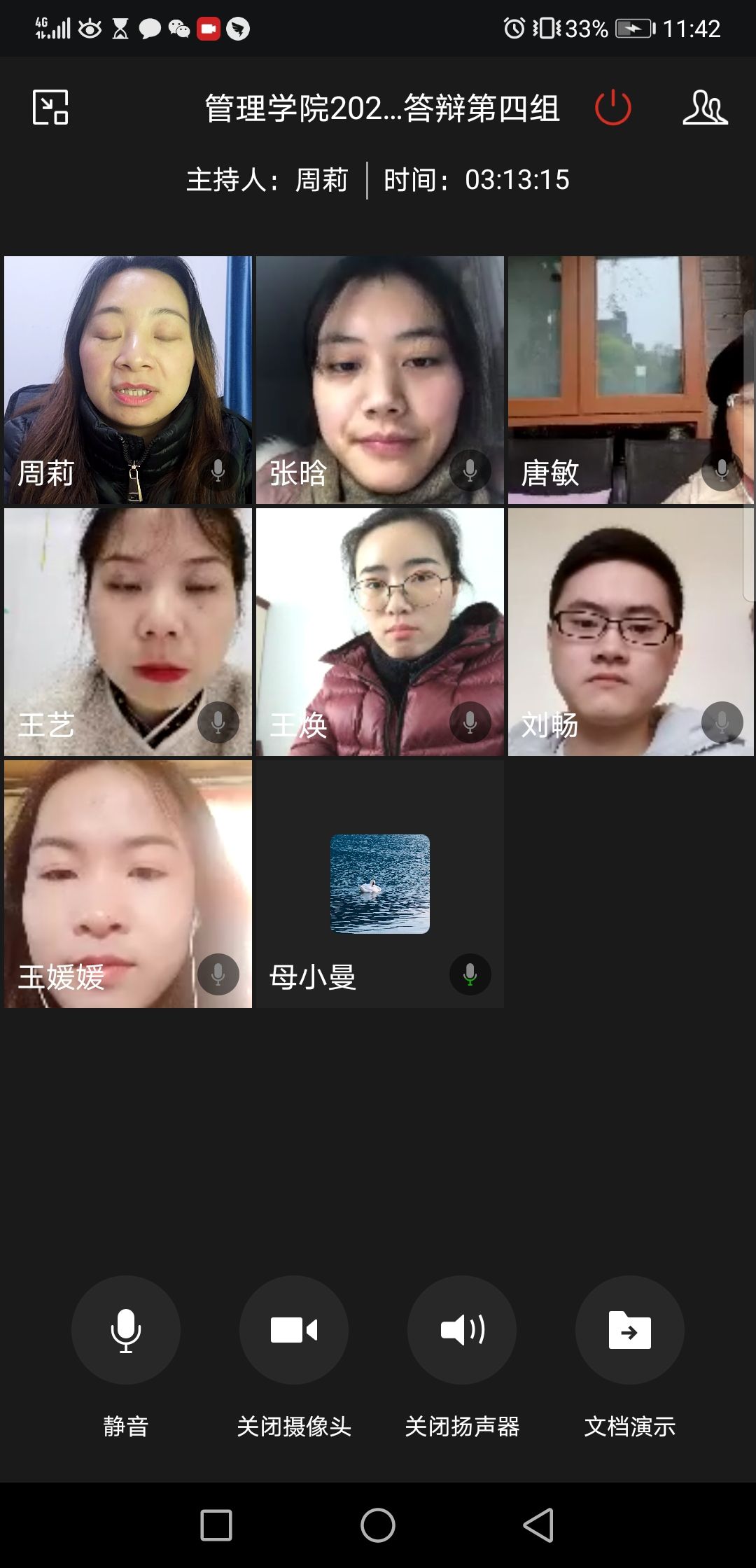Image resolution: width=756 pixels, height=1568 pixels.
Task: Open recent apps with the square button
Action: 216,1525
